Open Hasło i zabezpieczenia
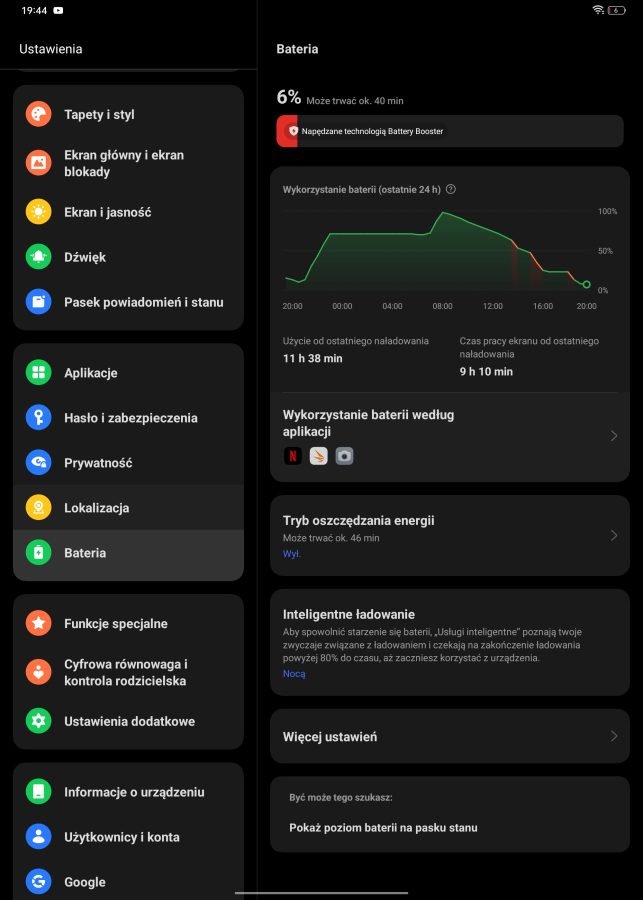Image resolution: width=643 pixels, height=900 pixels. click(128, 418)
